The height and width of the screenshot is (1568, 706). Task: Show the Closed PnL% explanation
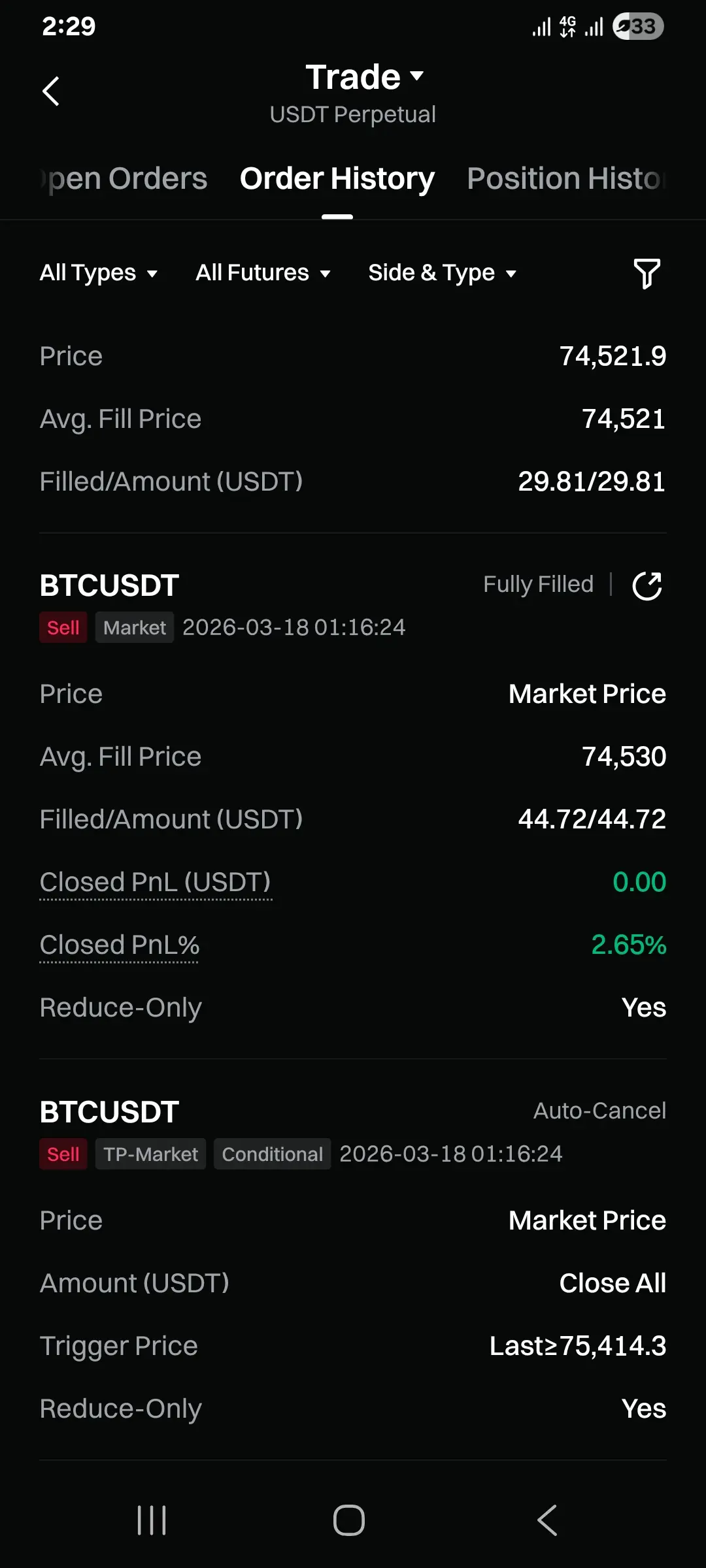pyautogui.click(x=120, y=945)
